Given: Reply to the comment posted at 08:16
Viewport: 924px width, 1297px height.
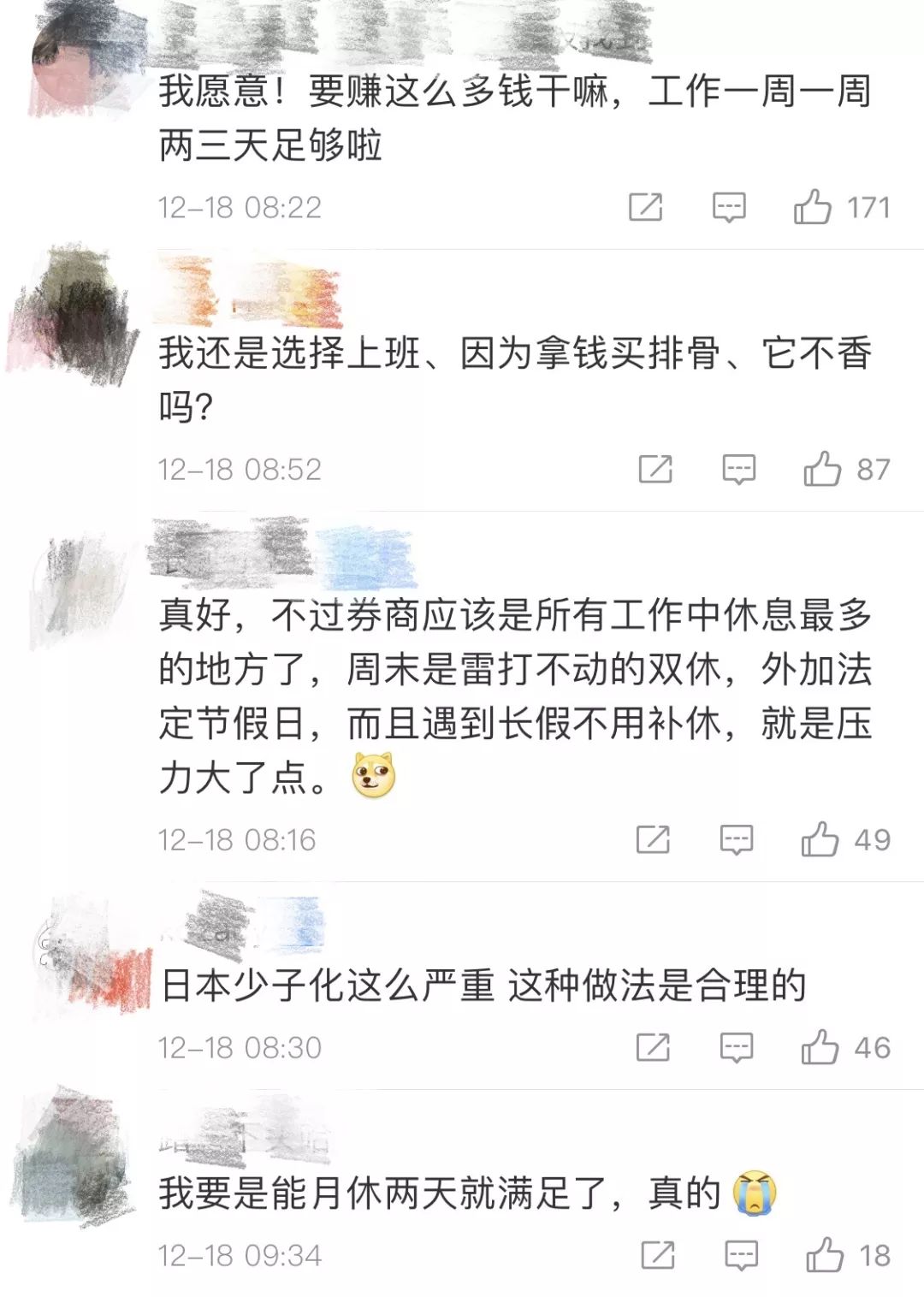Looking at the screenshot, I should [736, 839].
